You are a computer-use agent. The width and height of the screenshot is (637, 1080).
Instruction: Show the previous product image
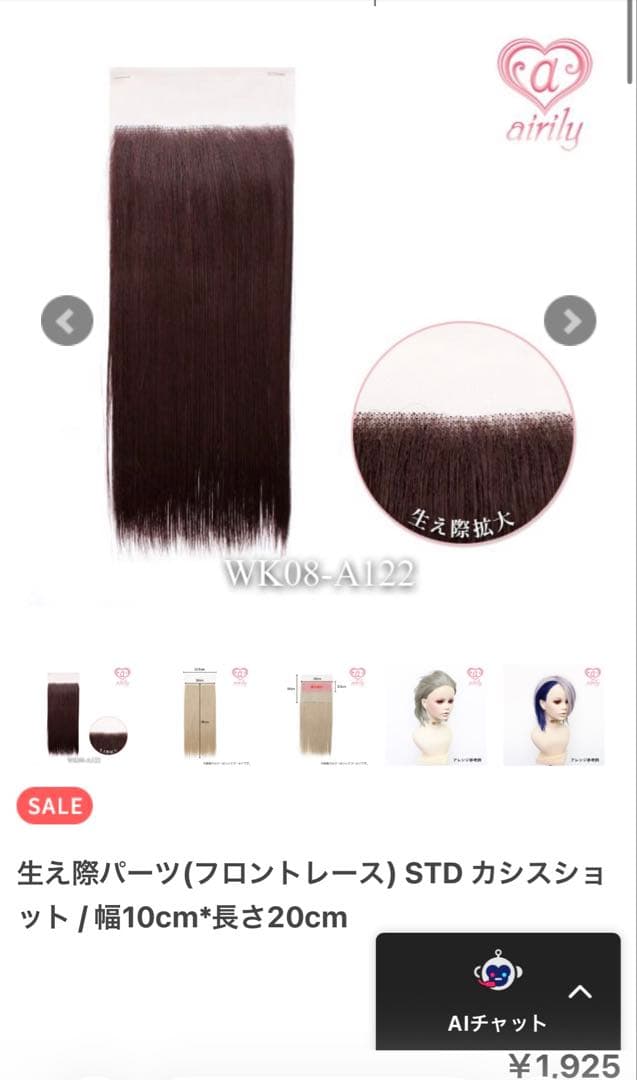click(67, 321)
